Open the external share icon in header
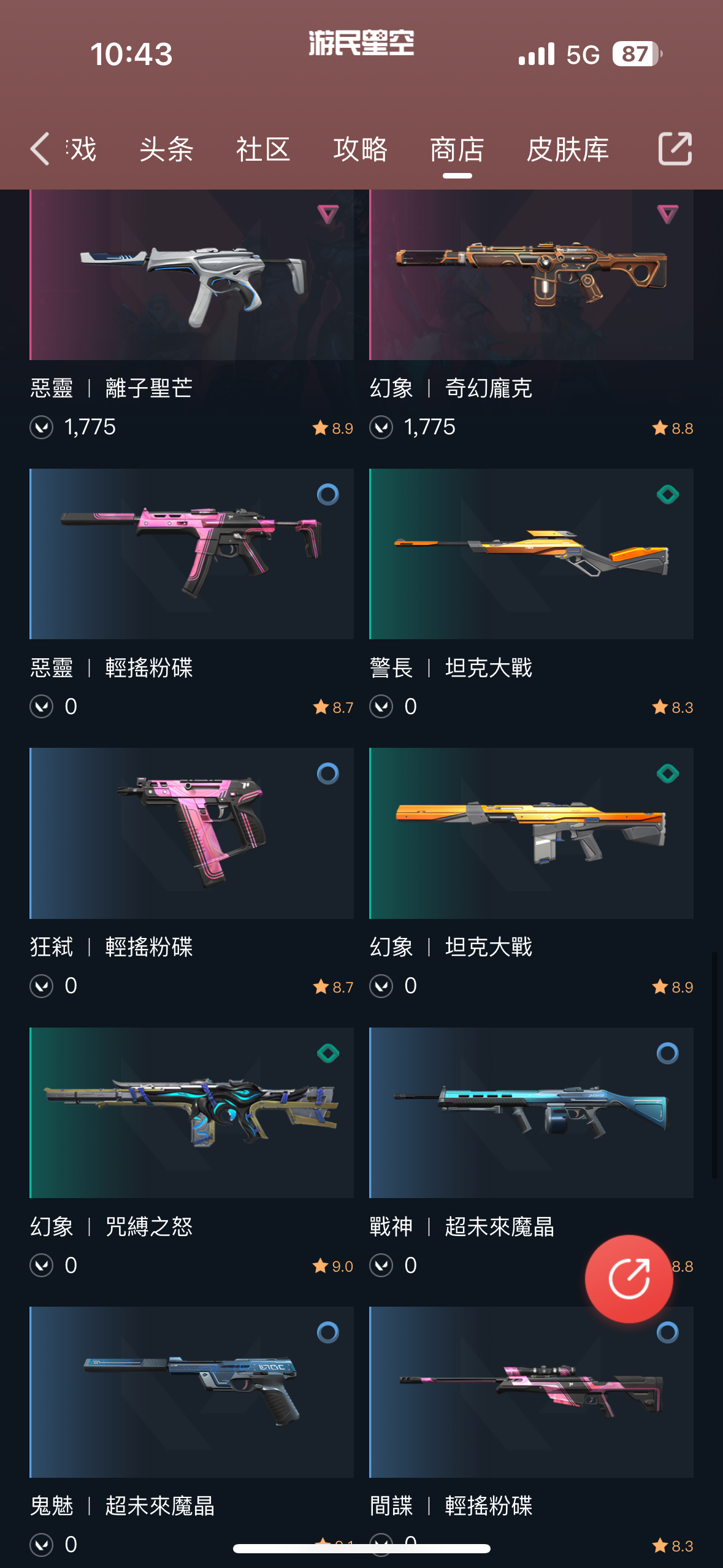 [675, 148]
